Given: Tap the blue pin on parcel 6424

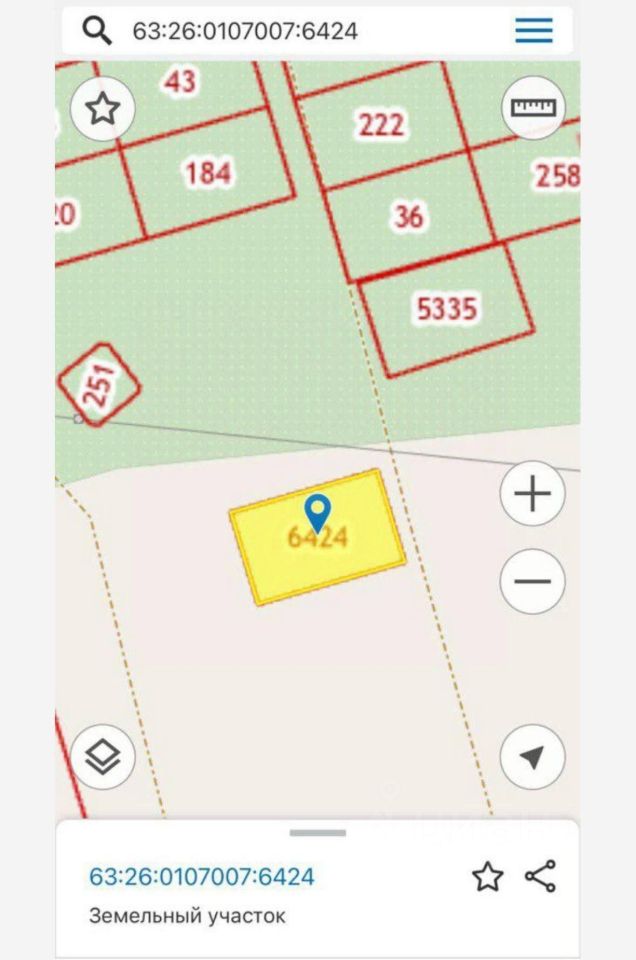Looking at the screenshot, I should (x=317, y=512).
